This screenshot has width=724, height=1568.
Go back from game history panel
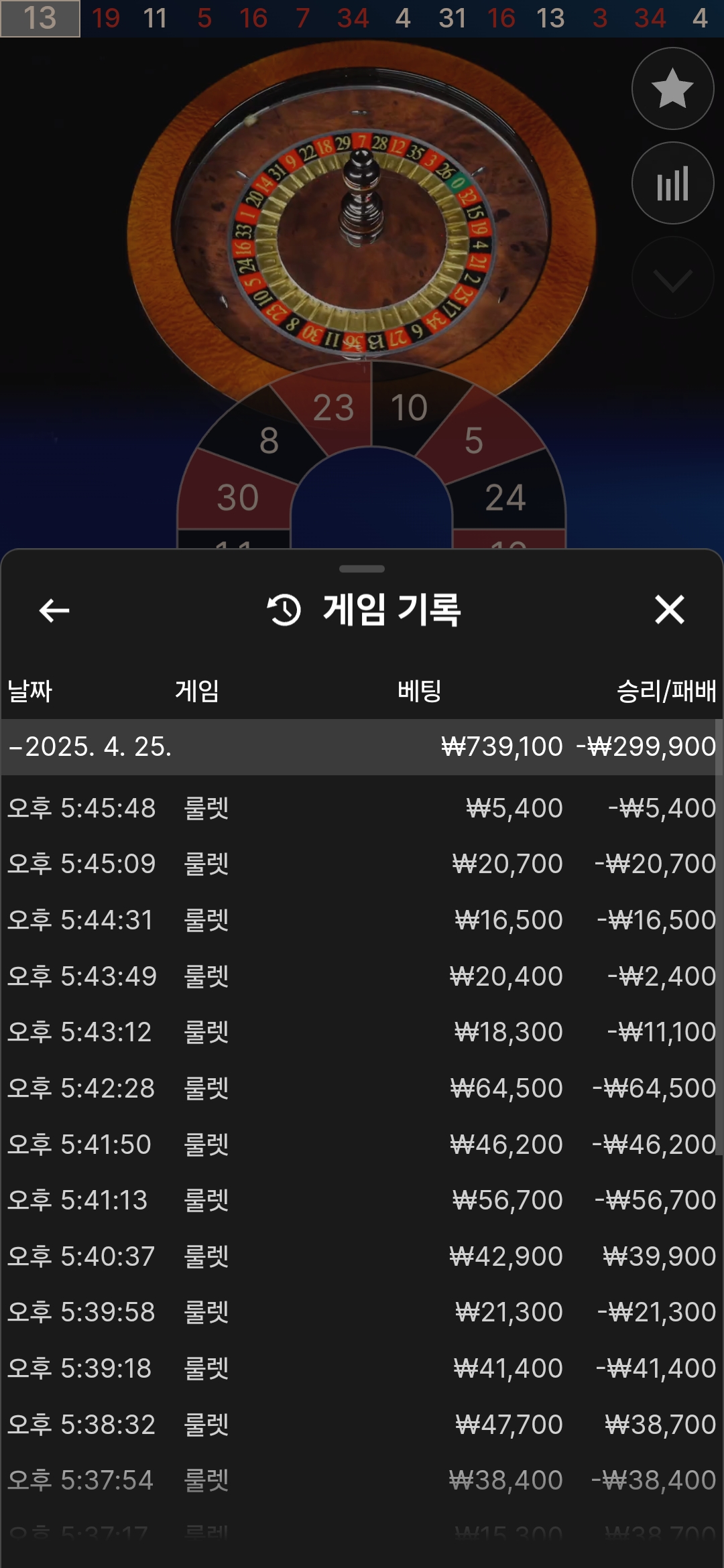pyautogui.click(x=54, y=610)
